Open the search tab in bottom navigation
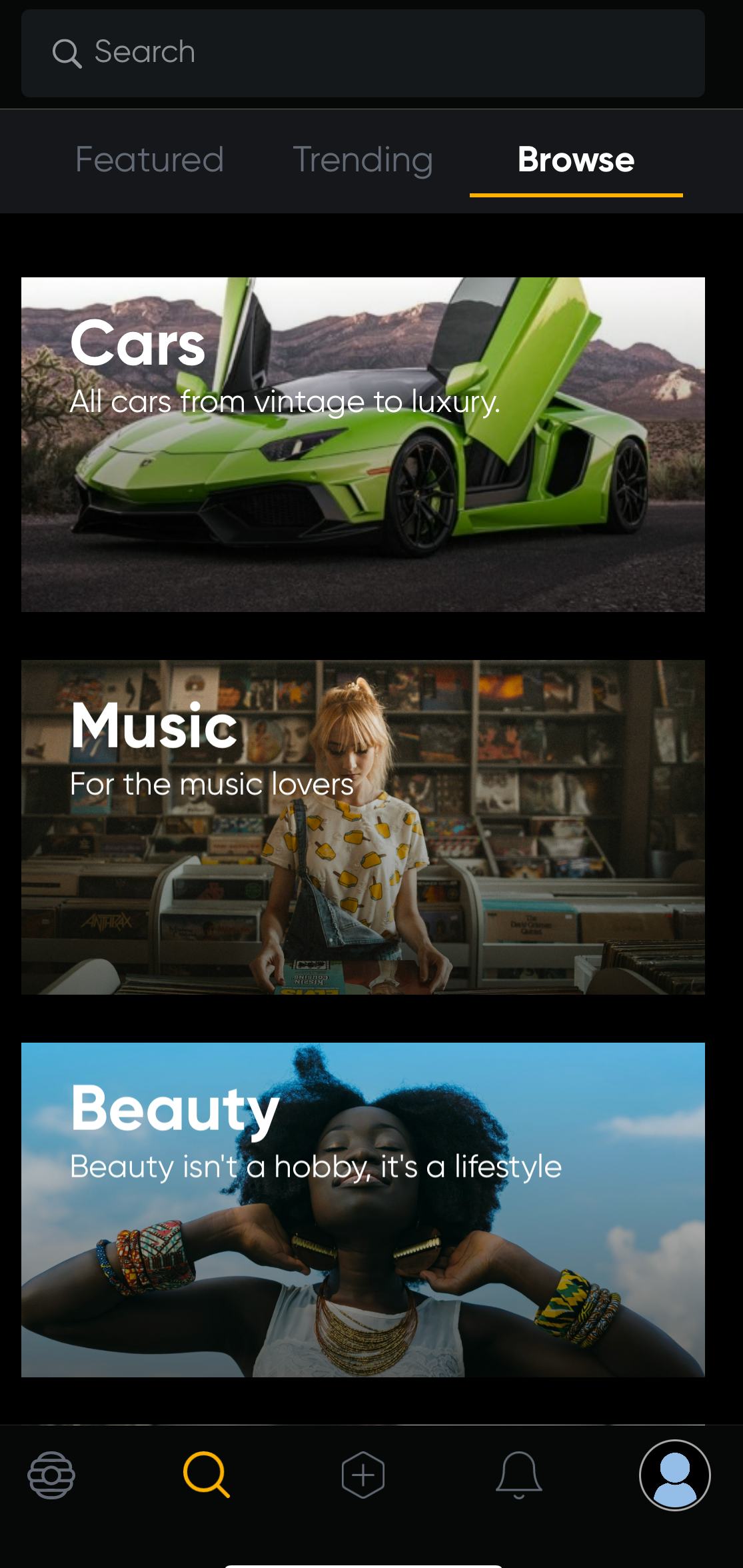 click(x=207, y=1475)
